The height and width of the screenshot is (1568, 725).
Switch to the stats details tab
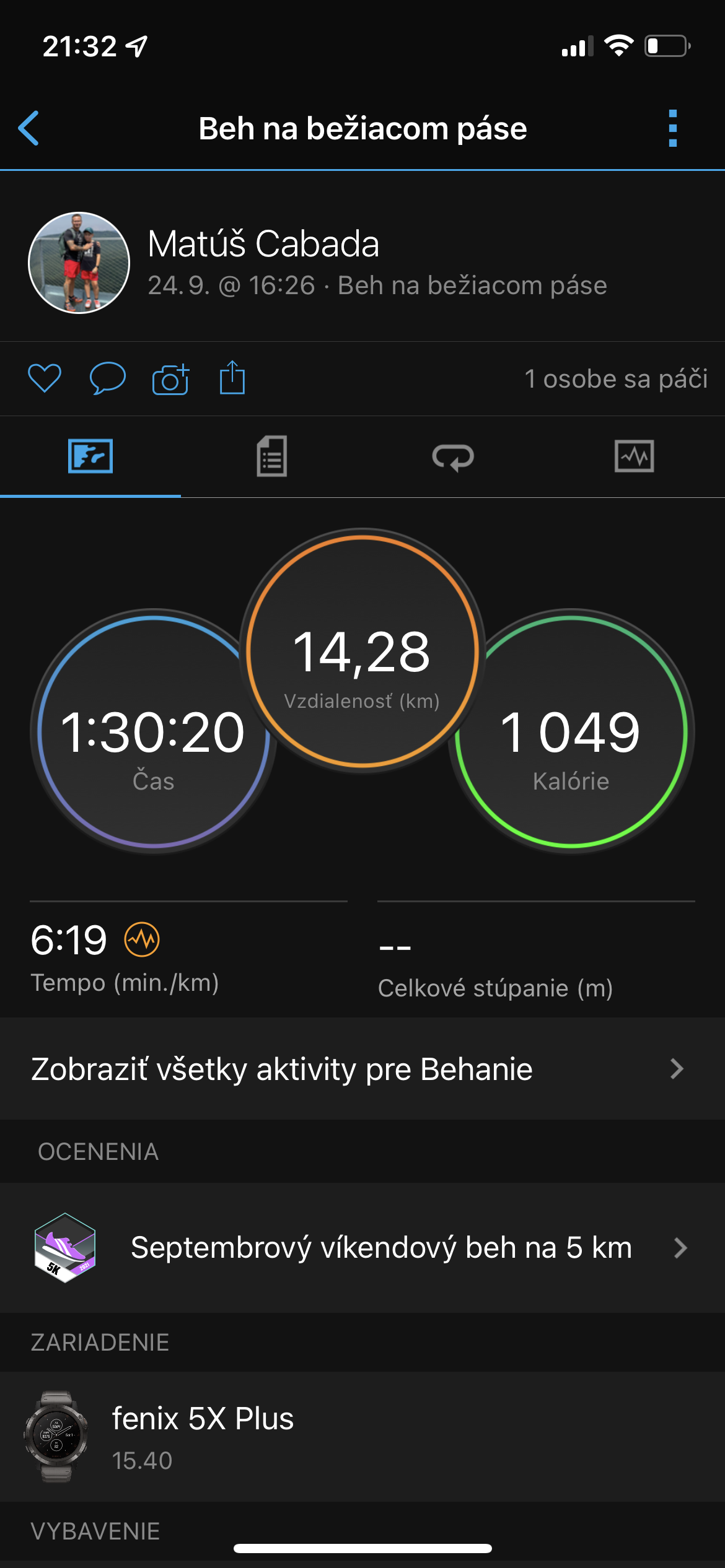pos(271,456)
